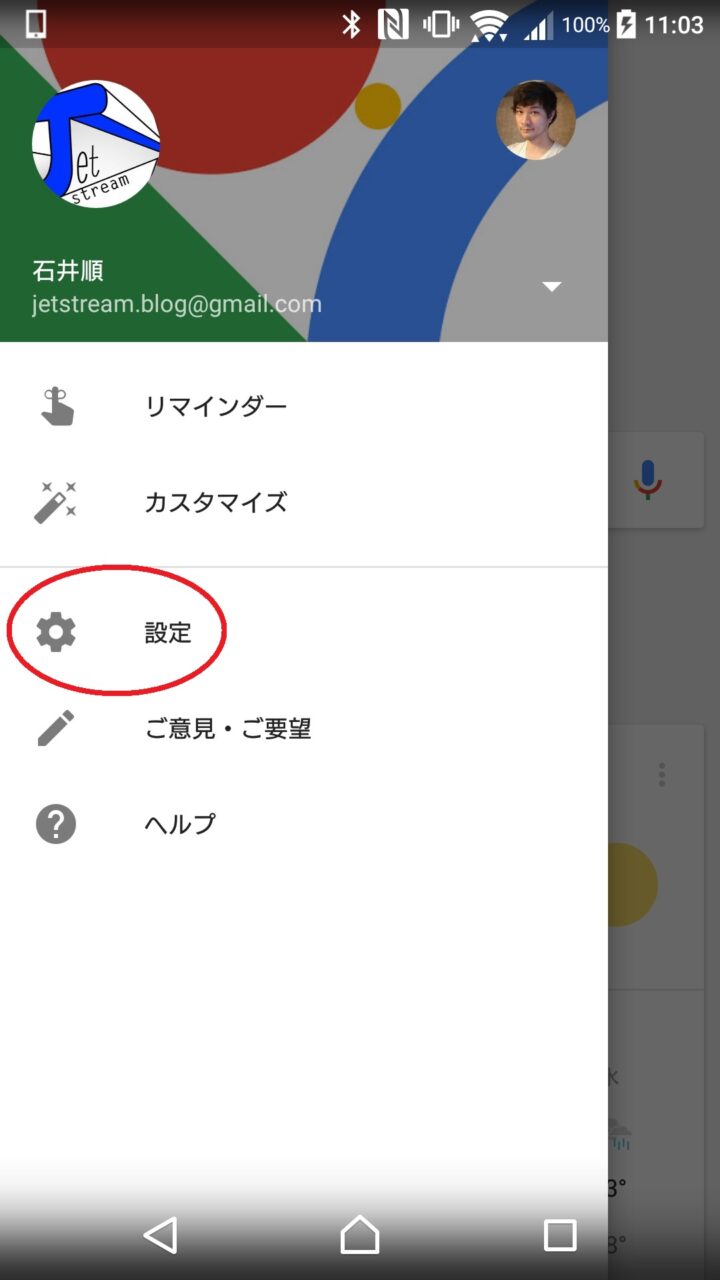The image size is (720, 1280).
Task: Tap the microphone voice search icon
Action: (647, 481)
